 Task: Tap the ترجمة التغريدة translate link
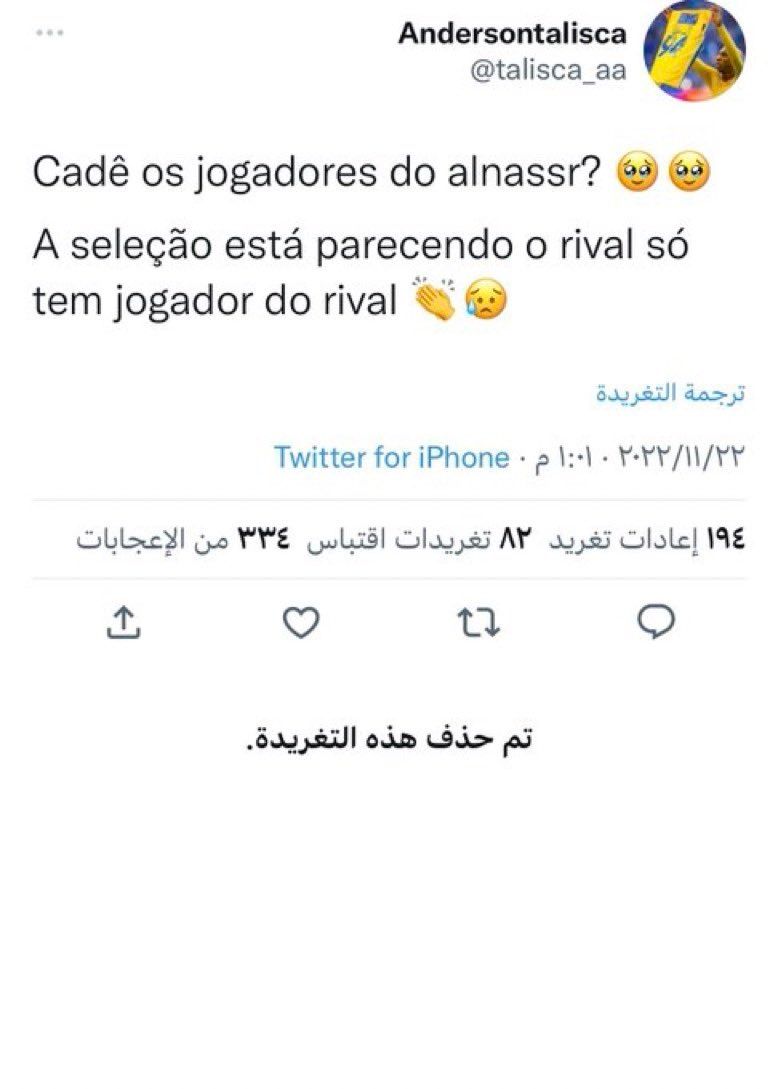(670, 393)
